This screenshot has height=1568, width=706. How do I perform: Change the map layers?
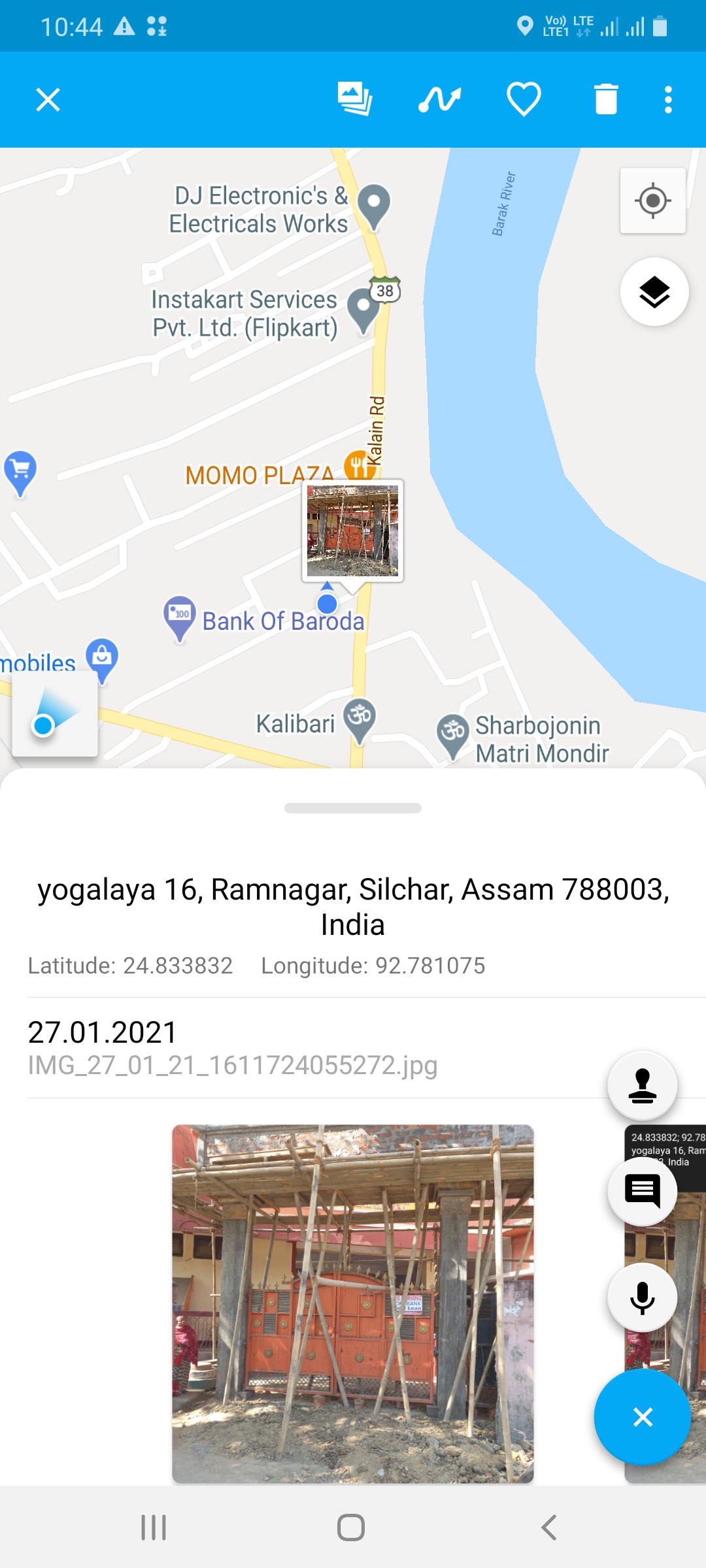pyautogui.click(x=654, y=292)
